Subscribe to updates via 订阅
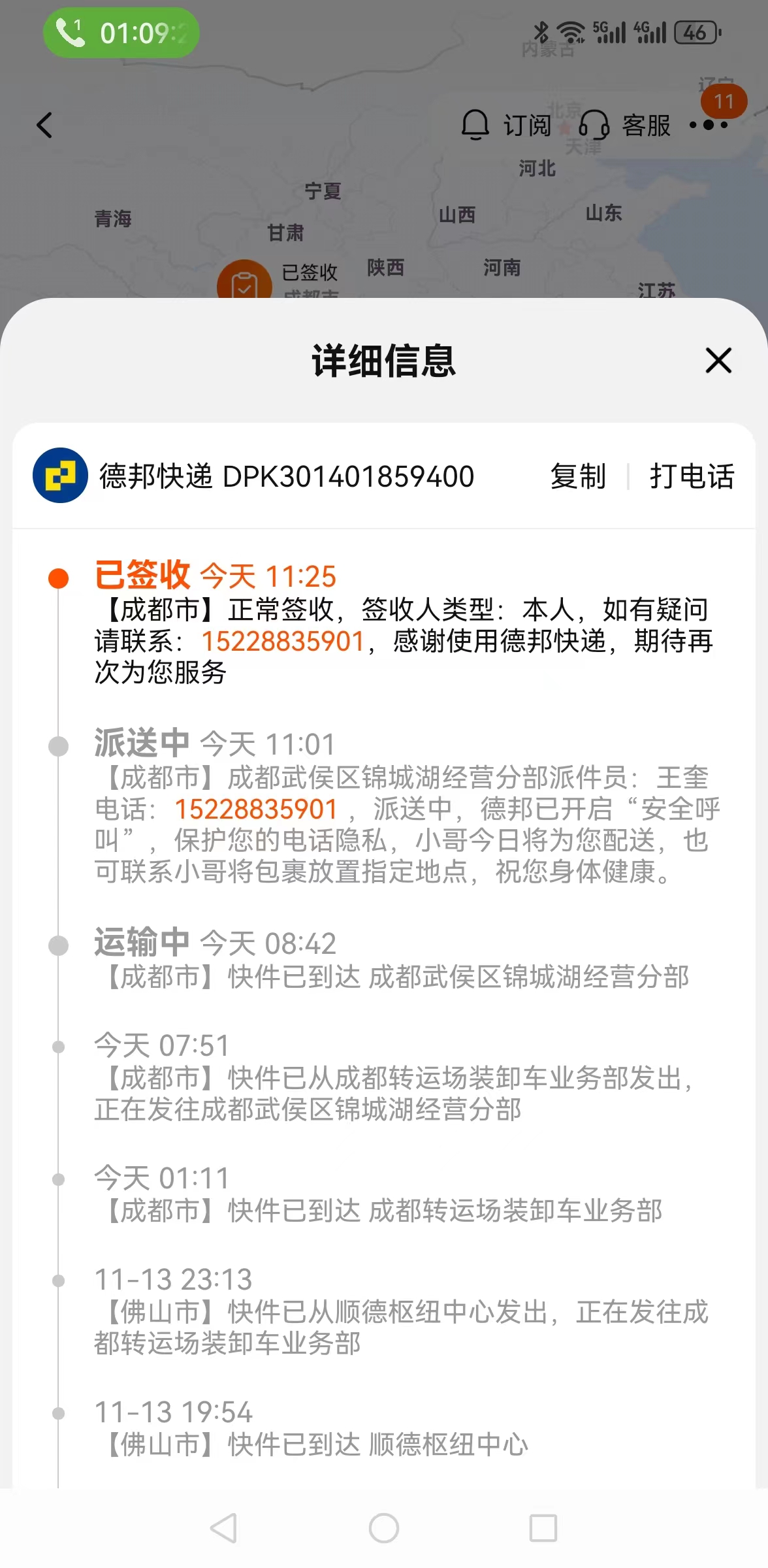The image size is (768, 1568). (506, 125)
